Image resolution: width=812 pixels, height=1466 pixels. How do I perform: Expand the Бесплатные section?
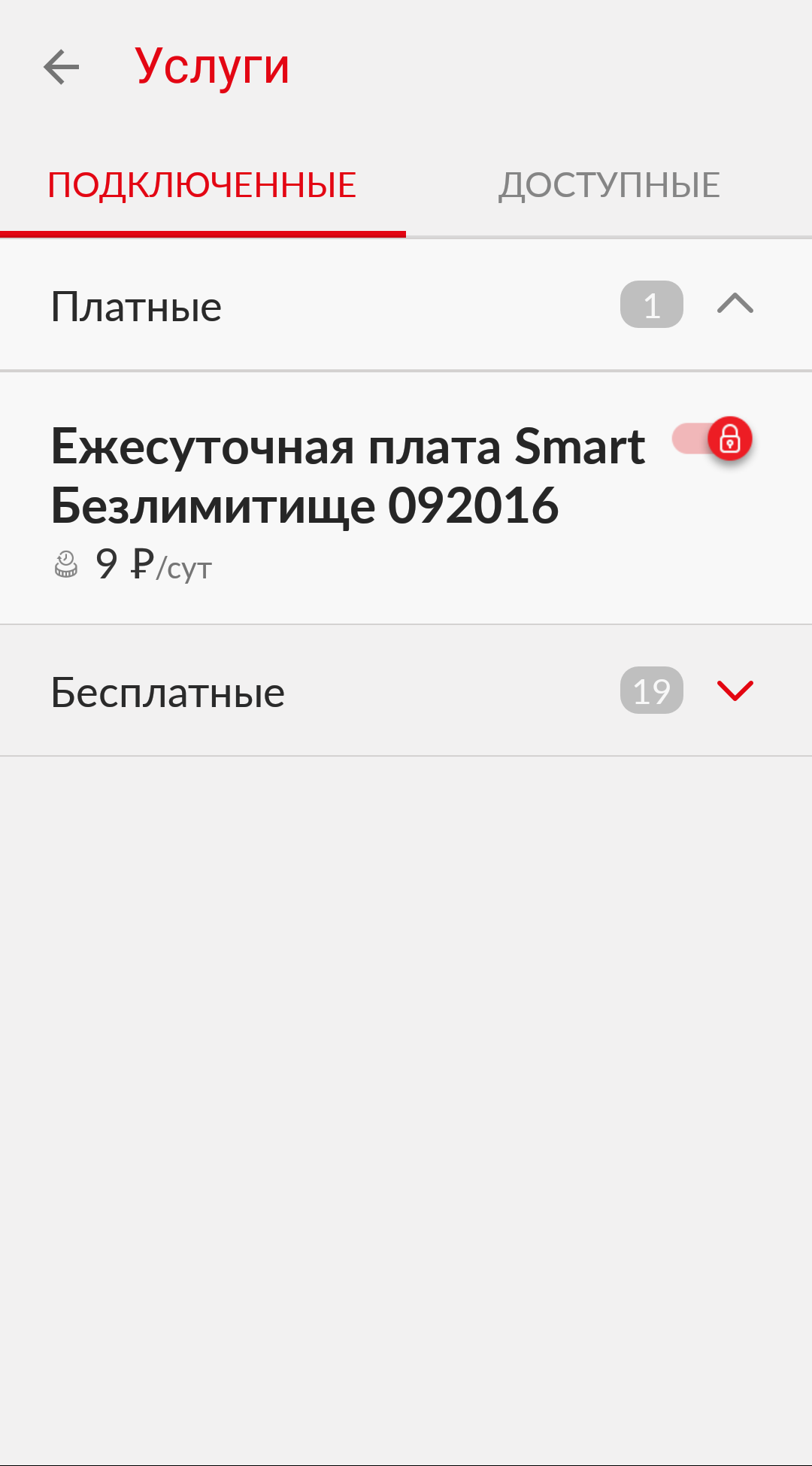pos(735,691)
